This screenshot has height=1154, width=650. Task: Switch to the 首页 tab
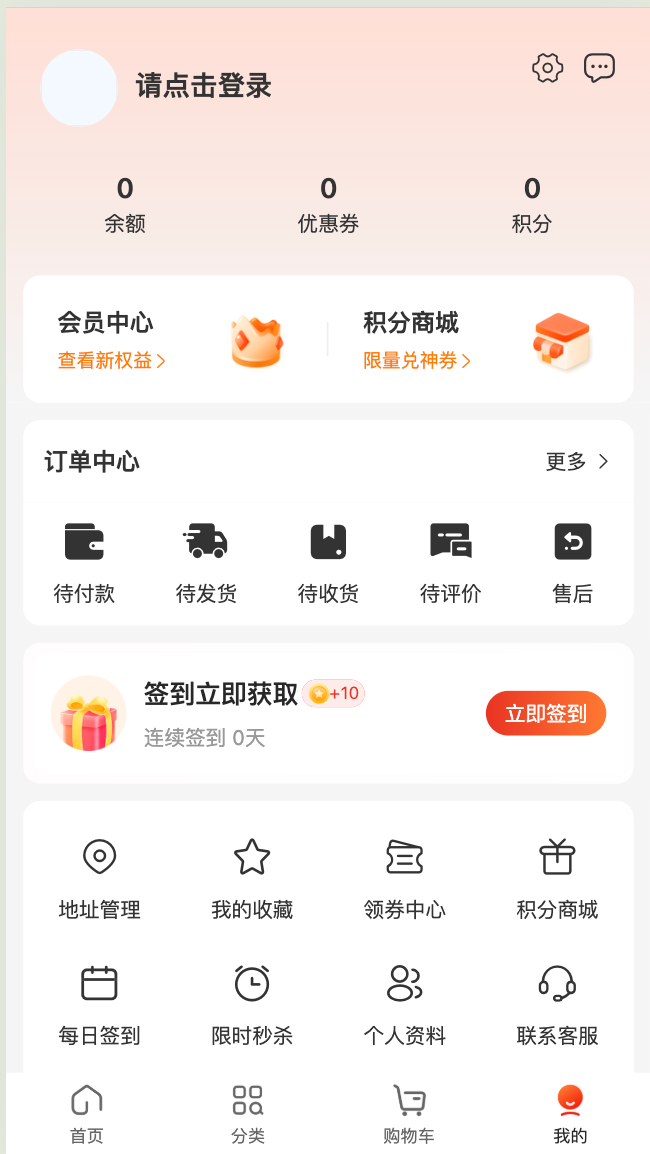click(x=86, y=1114)
